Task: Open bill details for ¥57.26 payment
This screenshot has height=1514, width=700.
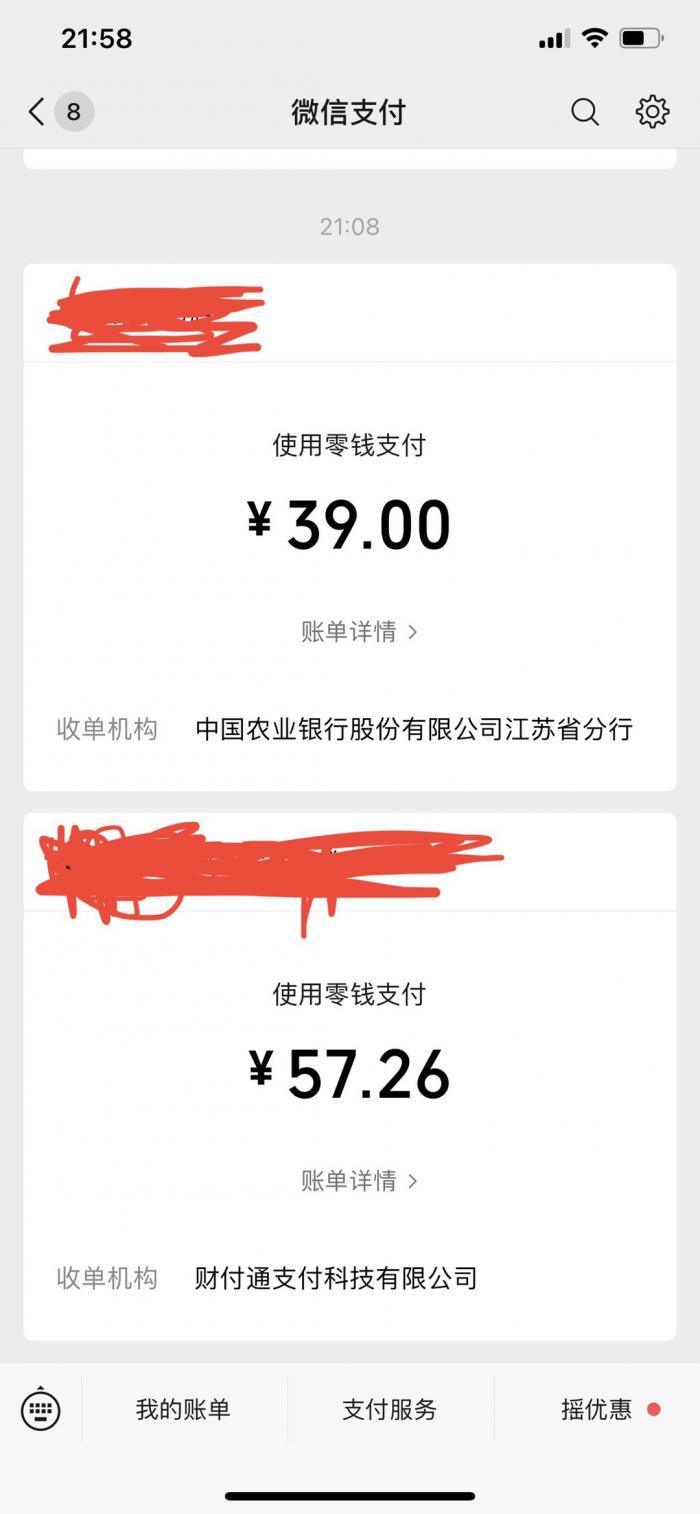Action: [x=358, y=1180]
